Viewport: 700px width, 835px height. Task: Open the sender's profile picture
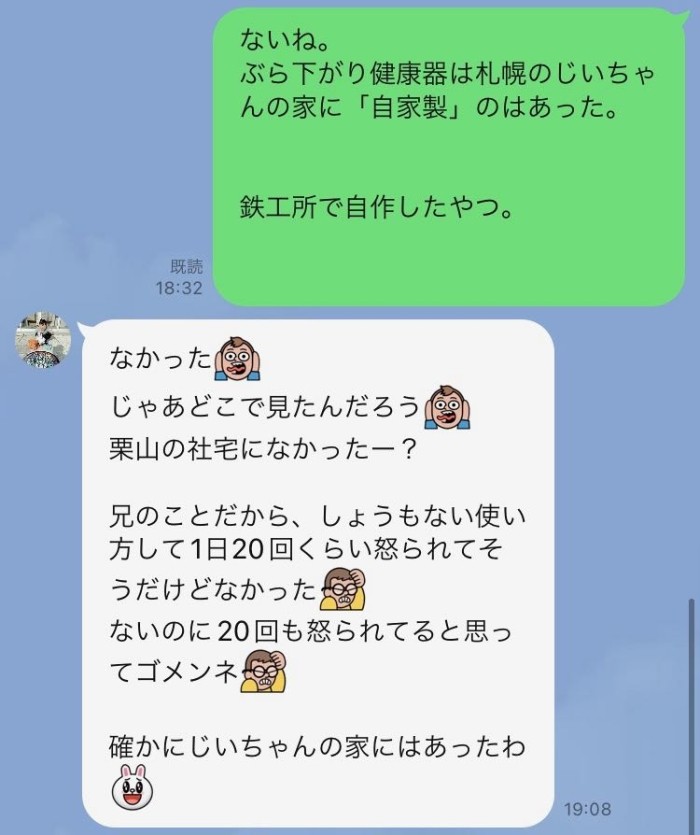tap(43, 341)
